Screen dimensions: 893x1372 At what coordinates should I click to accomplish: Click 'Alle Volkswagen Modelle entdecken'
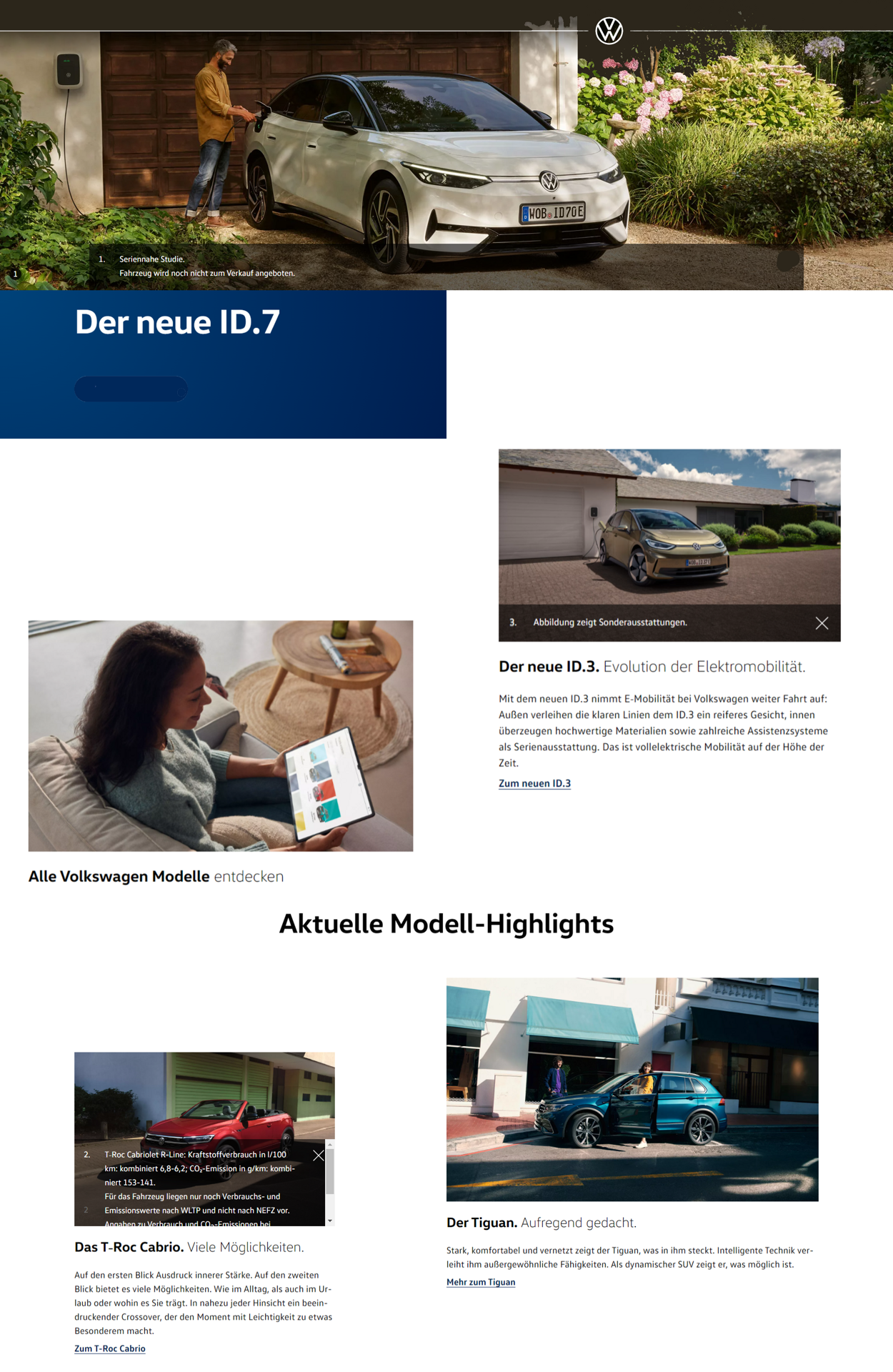point(156,875)
